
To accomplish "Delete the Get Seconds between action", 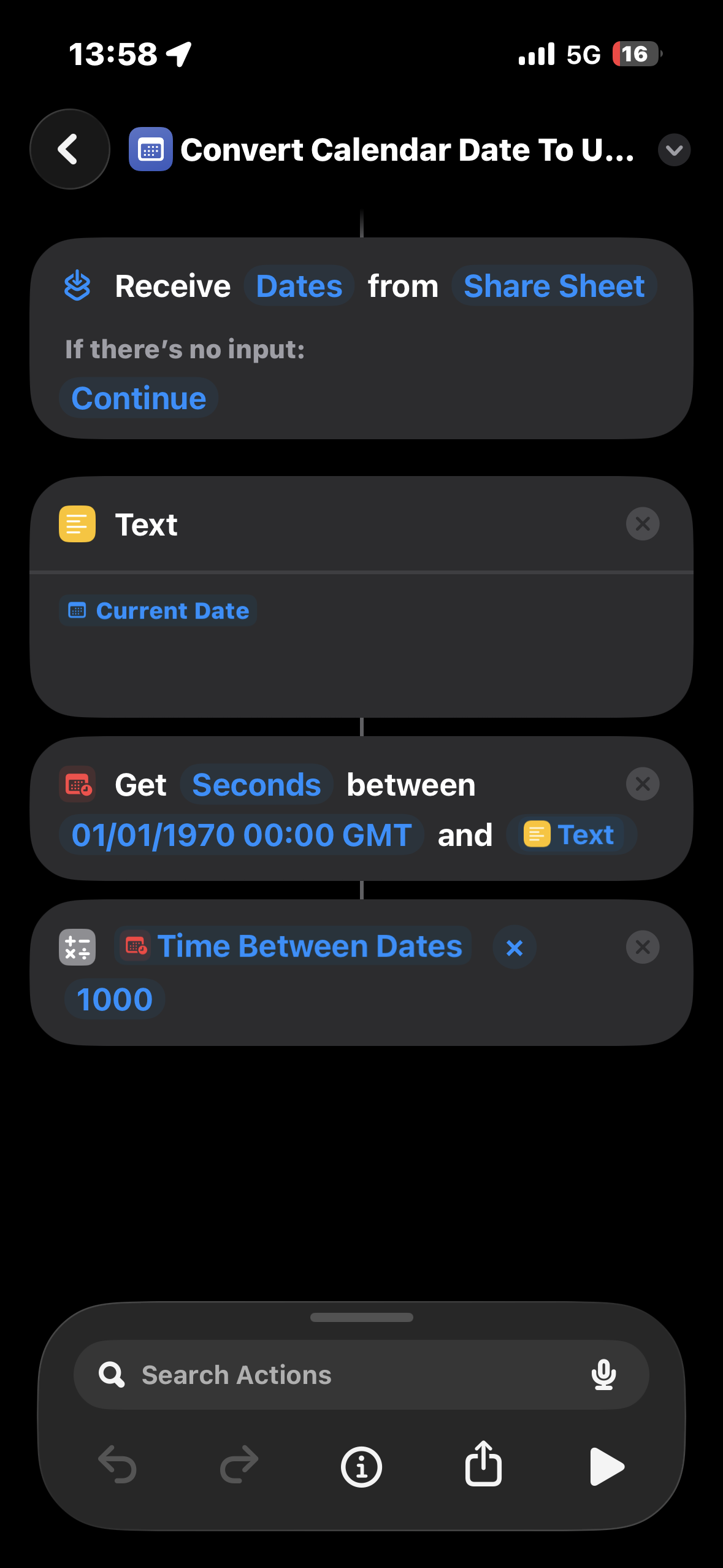I will click(642, 784).
